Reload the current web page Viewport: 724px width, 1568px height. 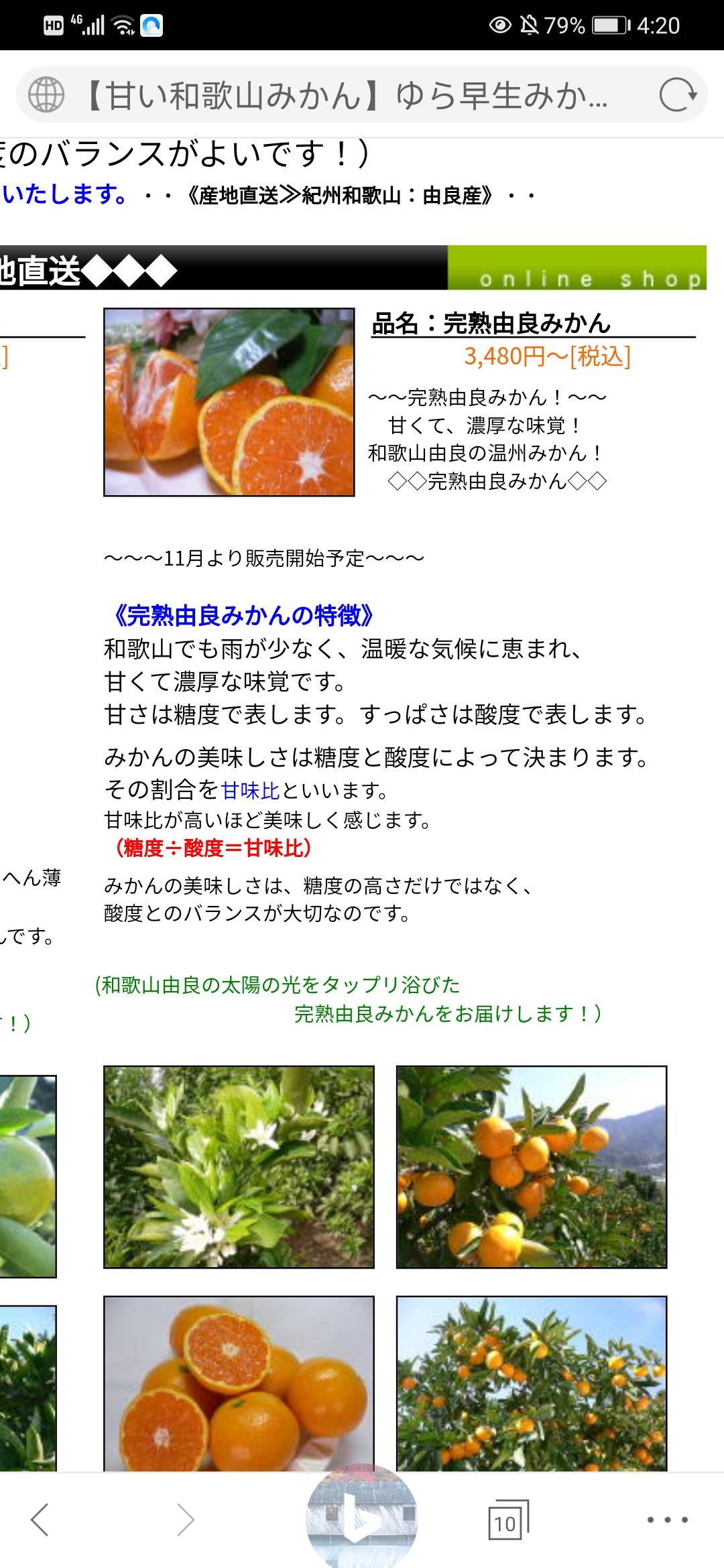tap(678, 95)
